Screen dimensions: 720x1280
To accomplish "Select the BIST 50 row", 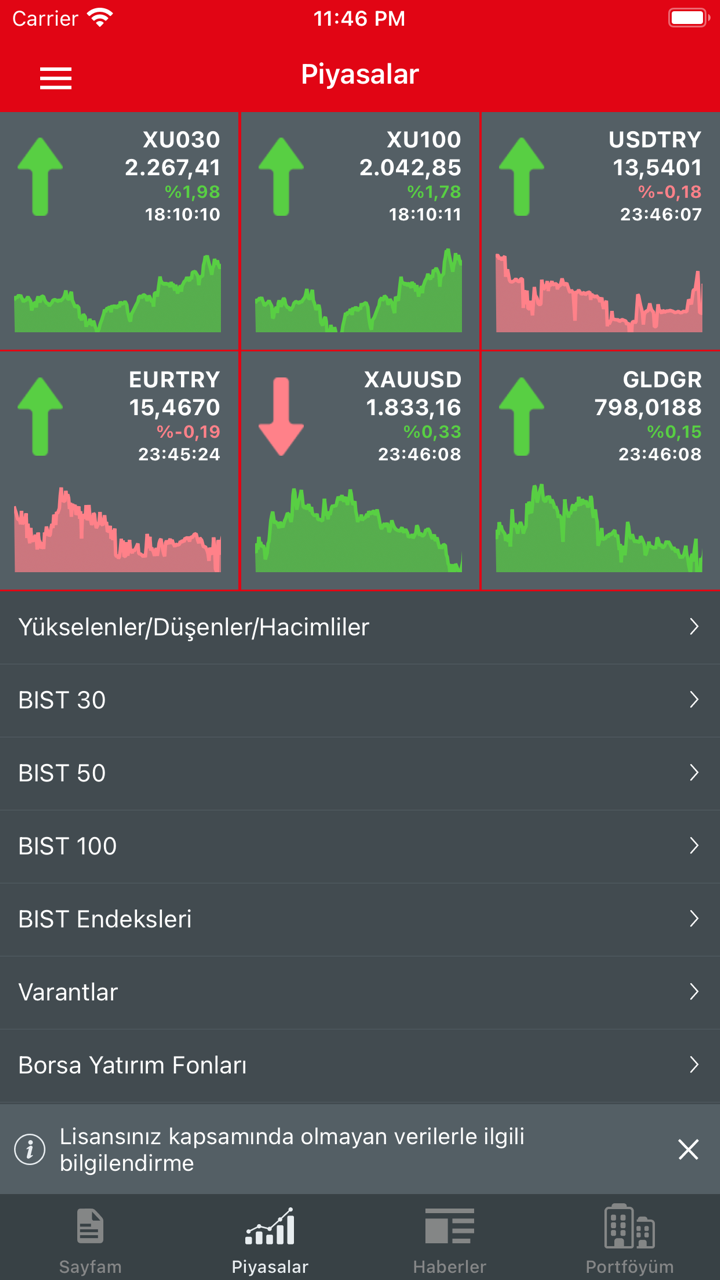I will tap(360, 774).
